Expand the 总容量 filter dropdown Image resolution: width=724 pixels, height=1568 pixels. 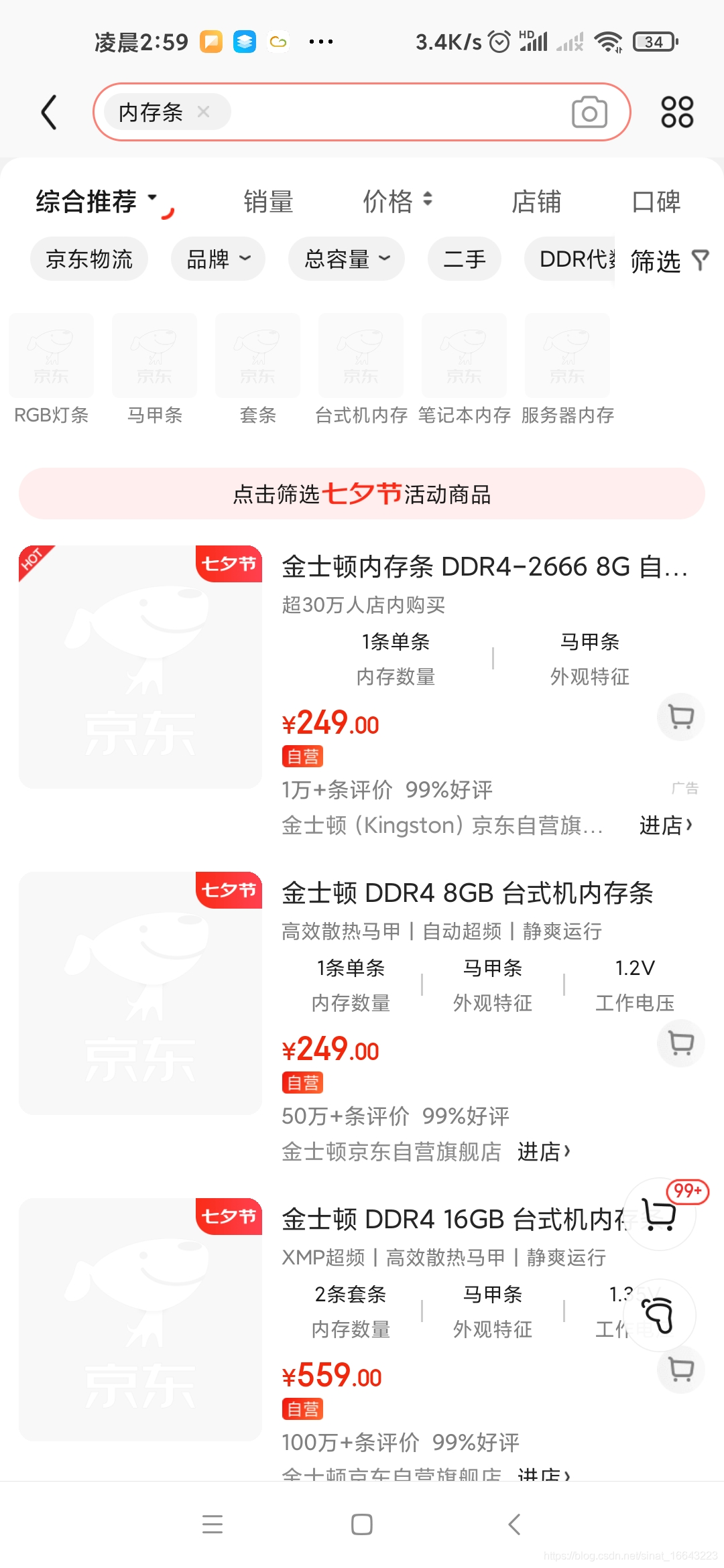tap(347, 259)
